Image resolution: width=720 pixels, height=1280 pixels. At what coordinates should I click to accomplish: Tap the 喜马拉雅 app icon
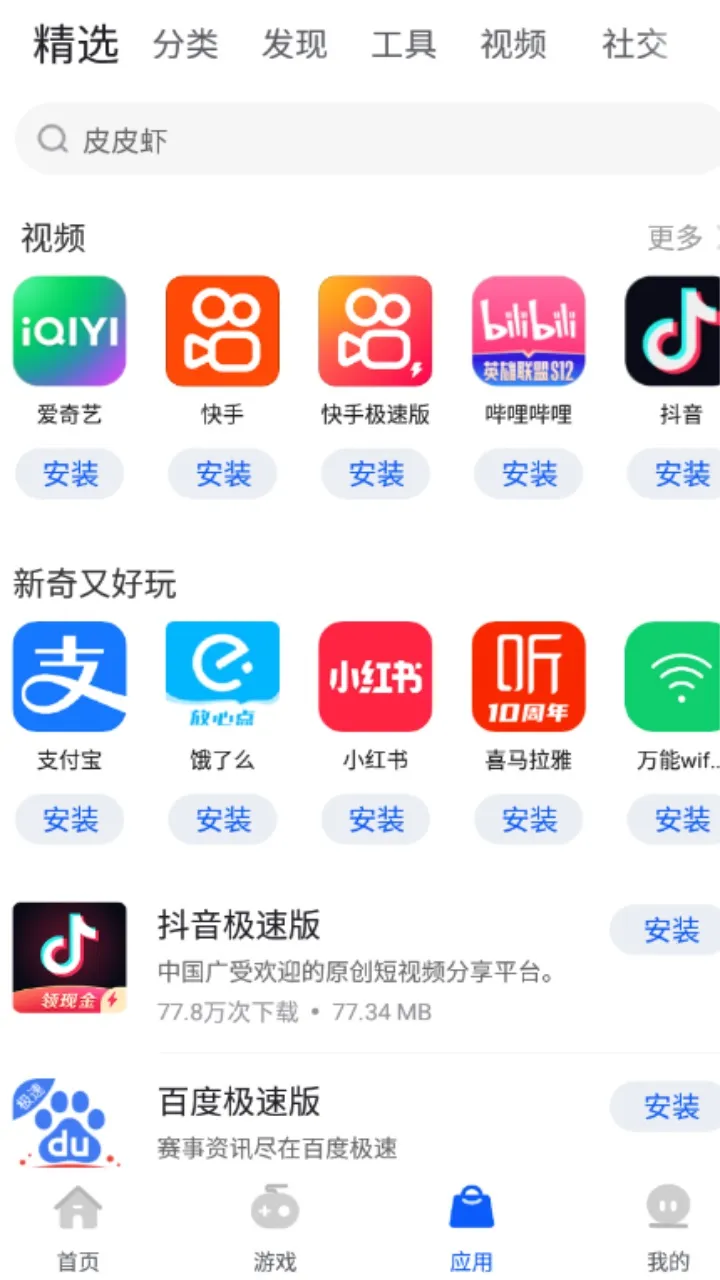528,675
